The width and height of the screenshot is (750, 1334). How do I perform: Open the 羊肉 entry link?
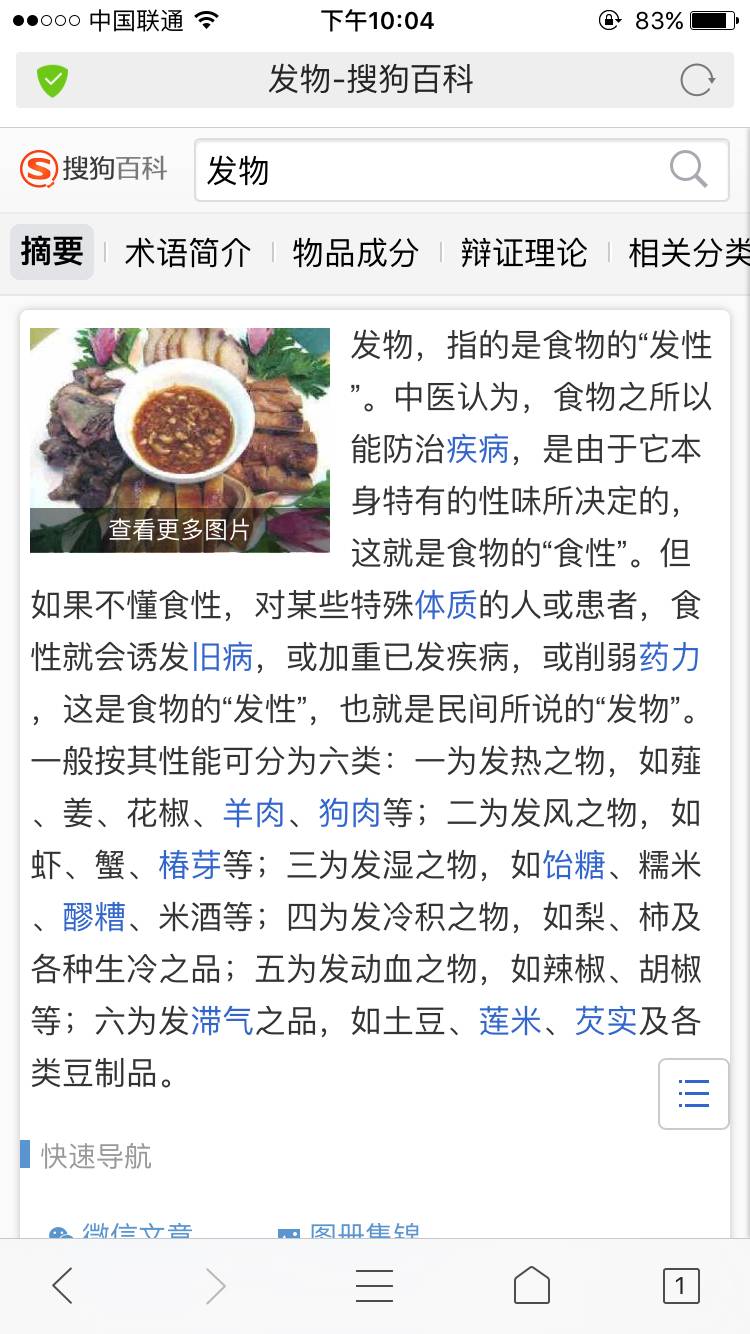click(254, 813)
